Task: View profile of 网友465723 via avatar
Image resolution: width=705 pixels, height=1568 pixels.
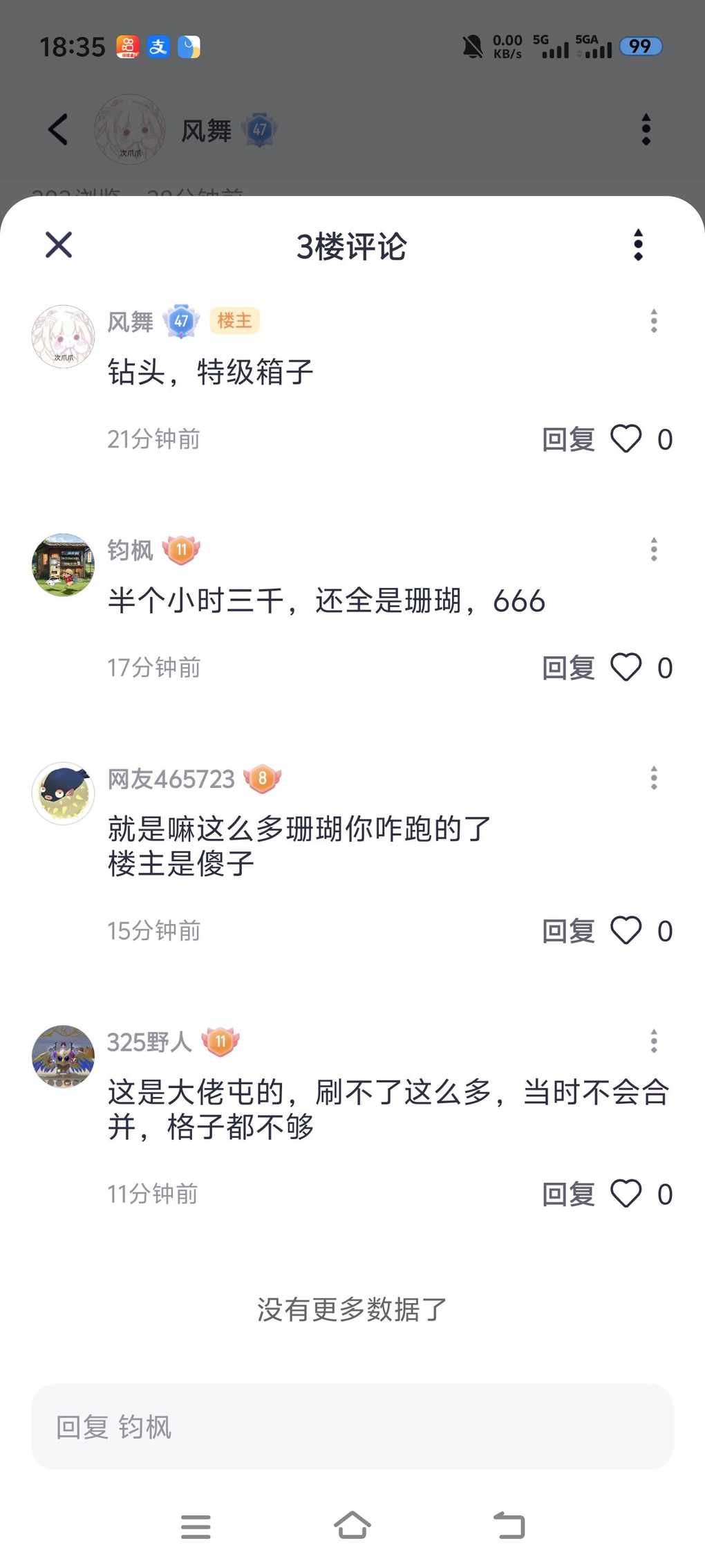Action: [63, 793]
